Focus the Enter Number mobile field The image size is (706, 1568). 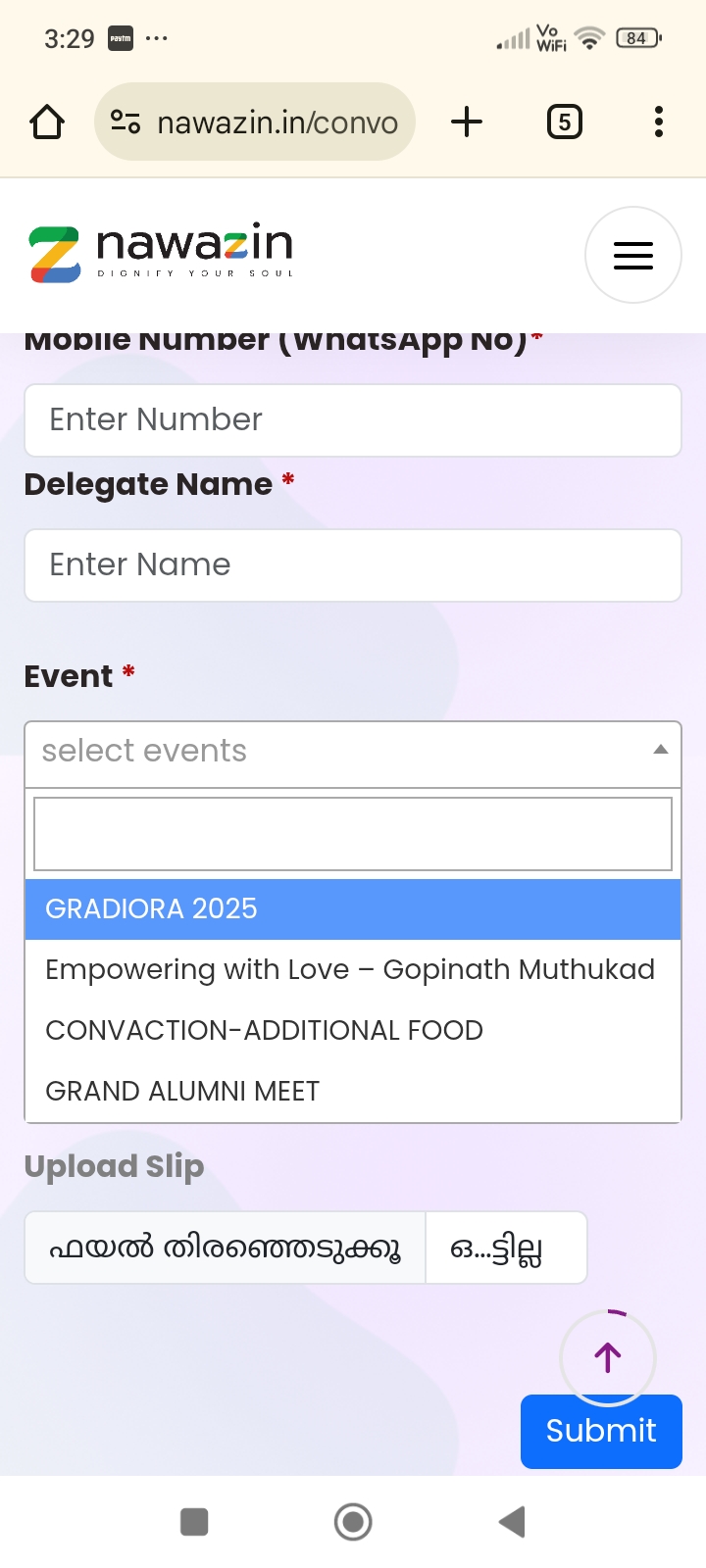353,420
